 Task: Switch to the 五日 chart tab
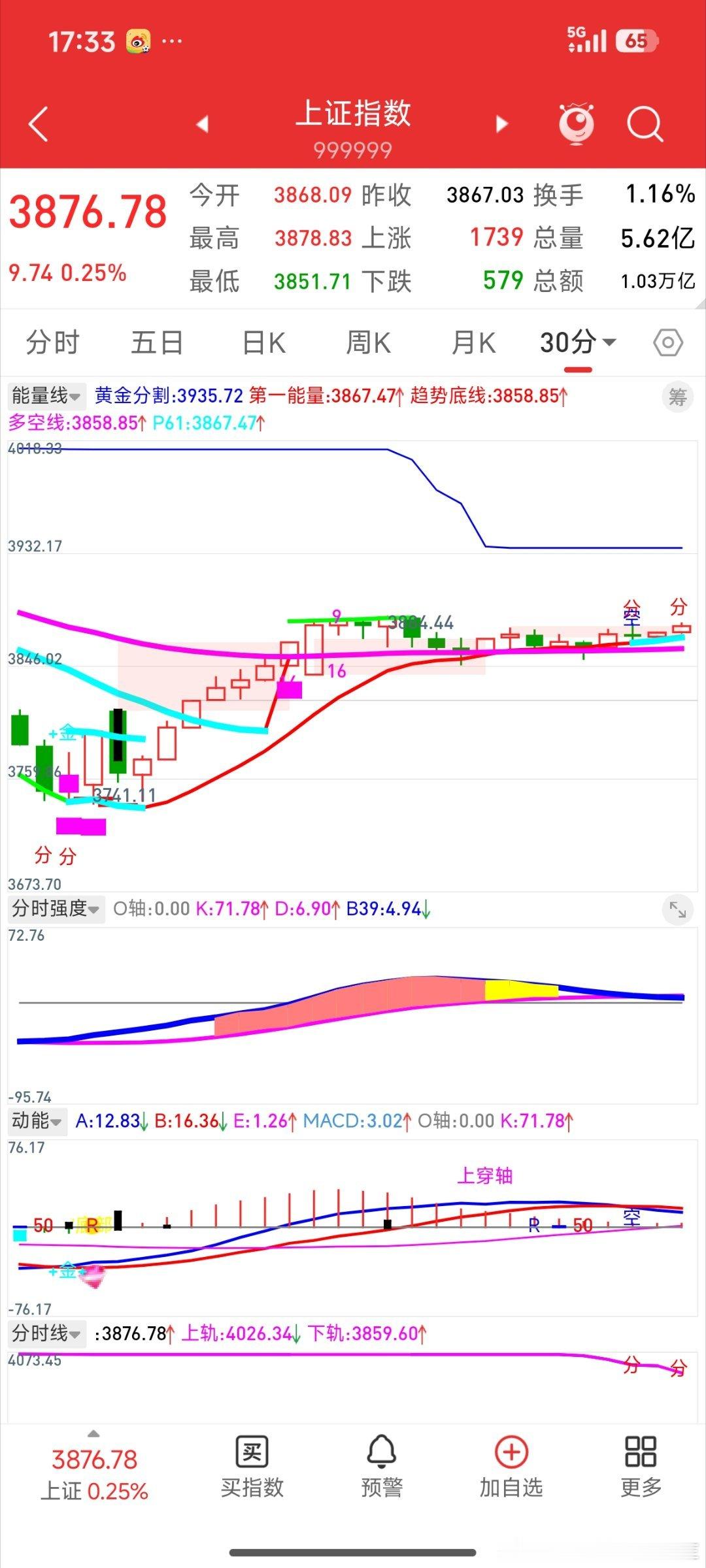pyautogui.click(x=157, y=342)
